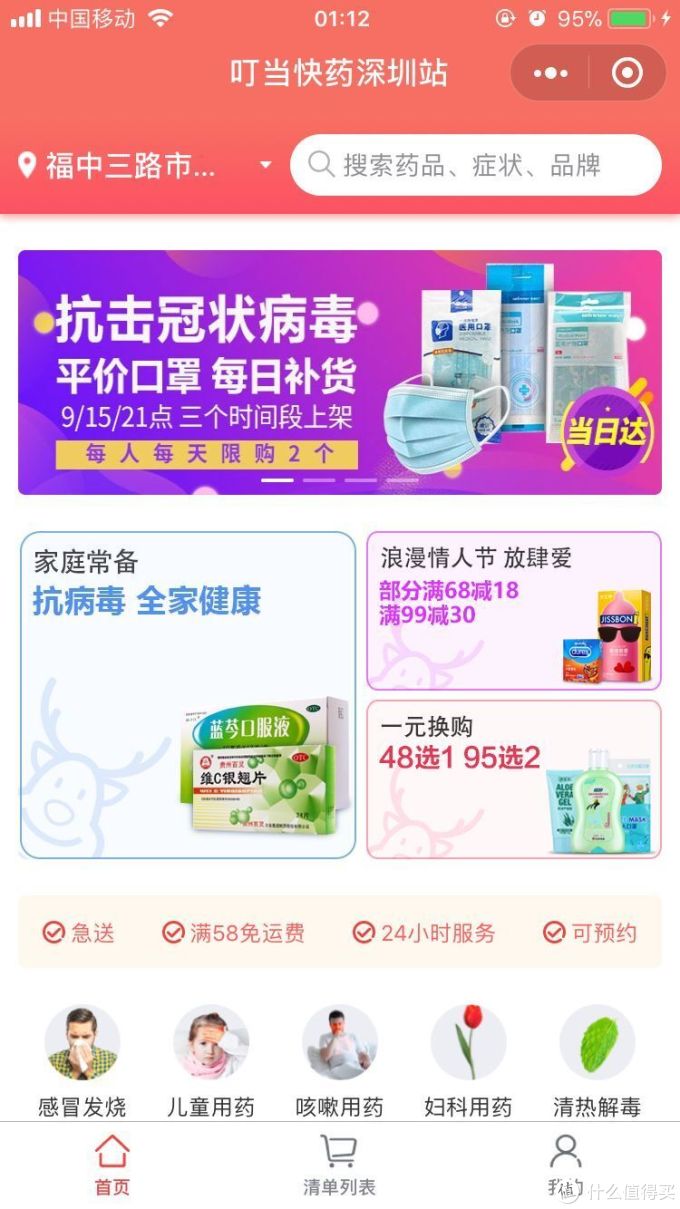This screenshot has width=680, height=1209.
Task: Browse the 清热解毒 category
Action: pyautogui.click(x=597, y=1062)
